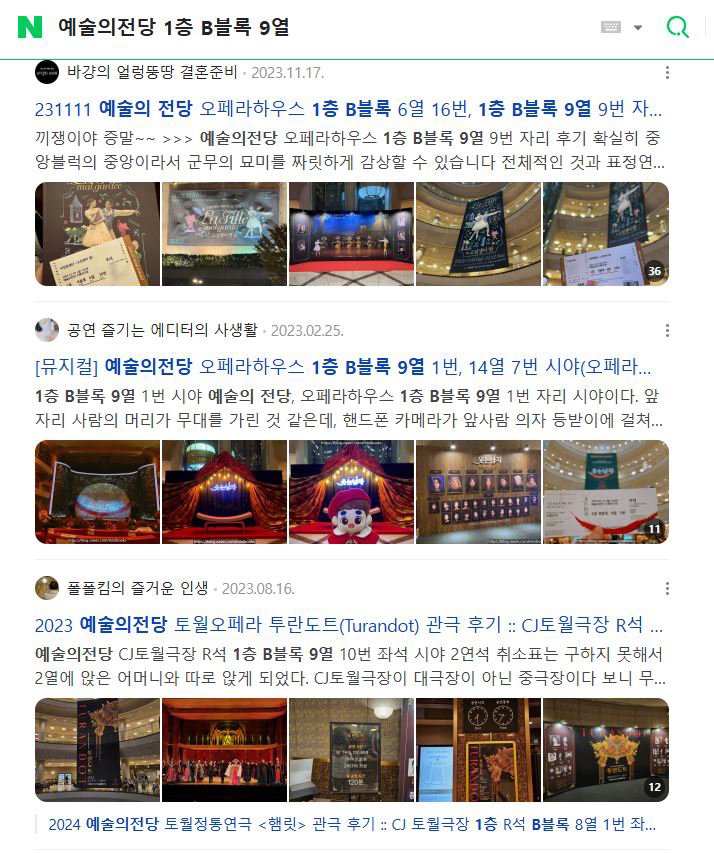
Task: Expand the dropdown arrow next to keyboard icon
Action: point(638,27)
